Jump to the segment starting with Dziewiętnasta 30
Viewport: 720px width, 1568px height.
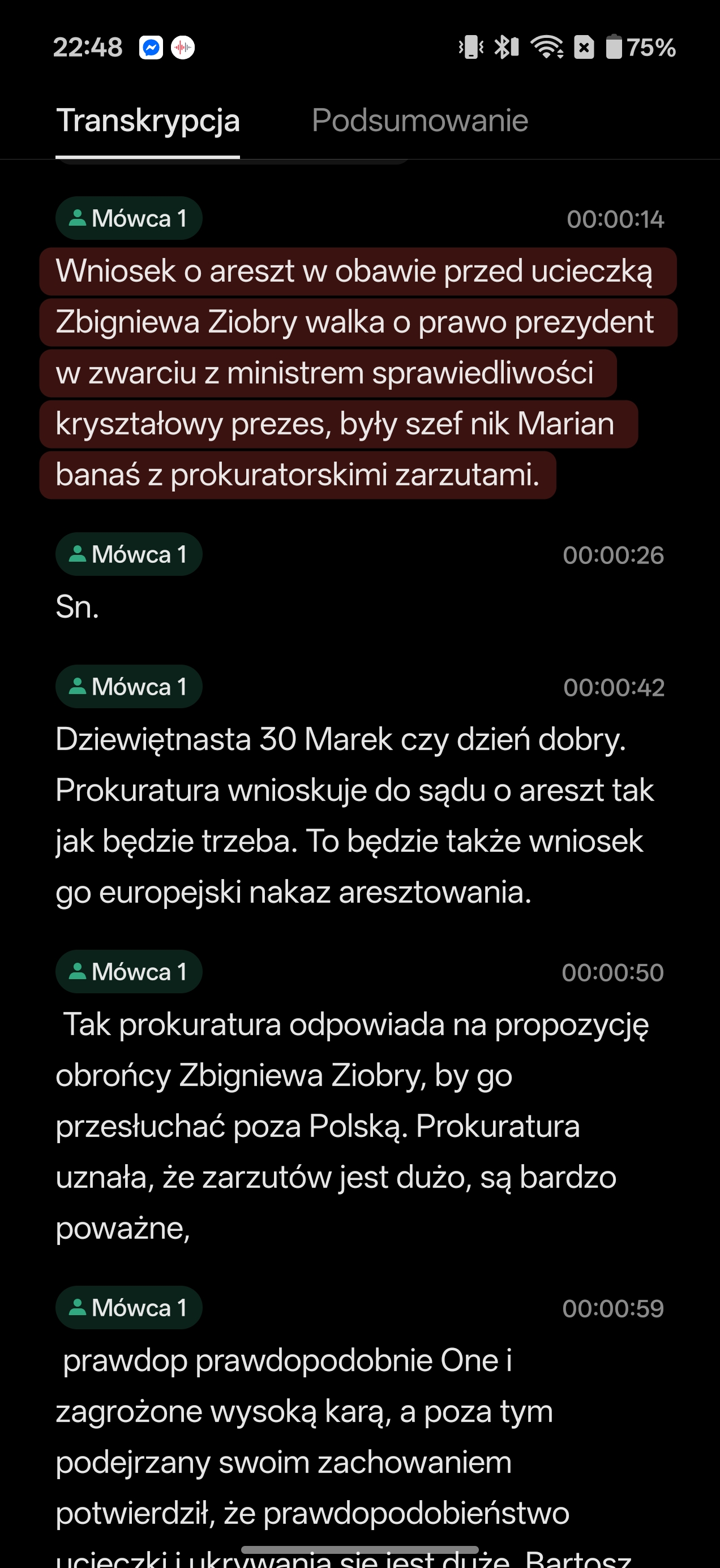(x=354, y=816)
